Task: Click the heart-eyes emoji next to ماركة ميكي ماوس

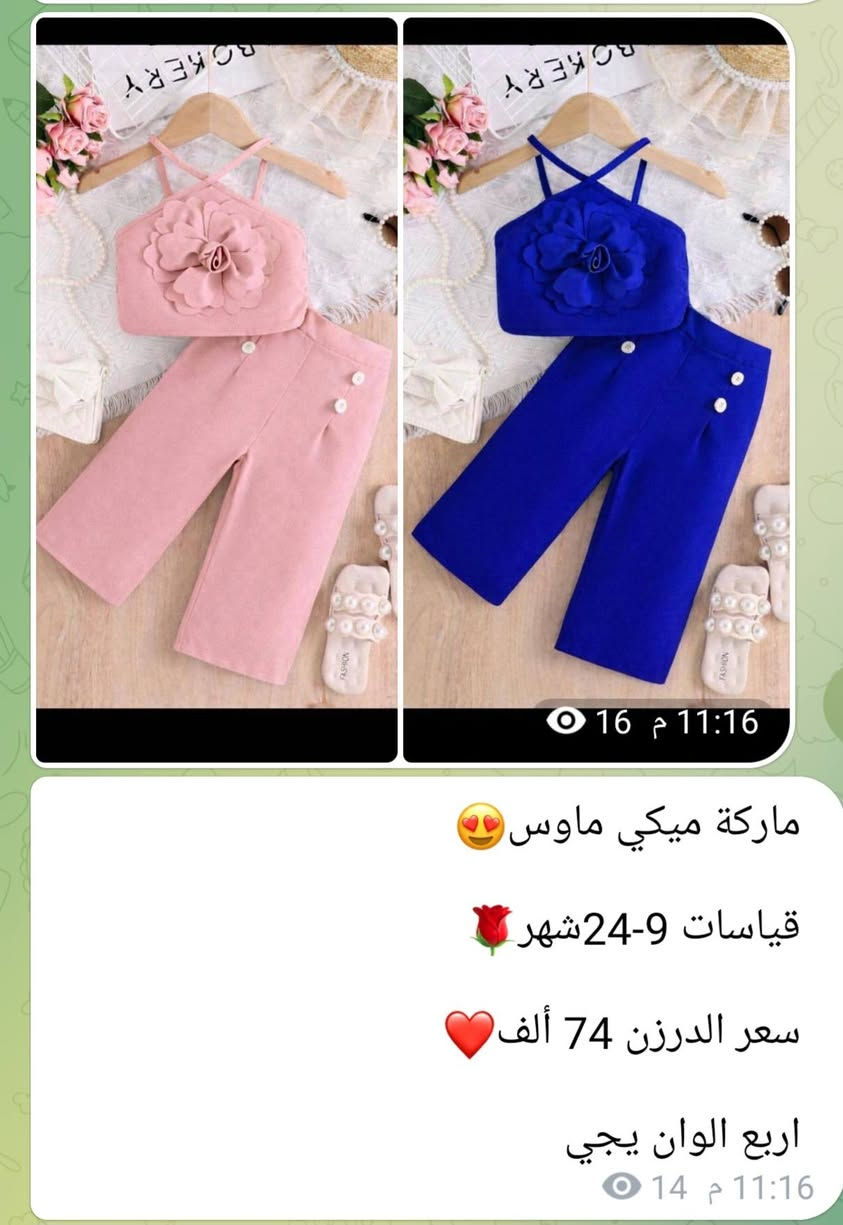Action: click(480, 827)
